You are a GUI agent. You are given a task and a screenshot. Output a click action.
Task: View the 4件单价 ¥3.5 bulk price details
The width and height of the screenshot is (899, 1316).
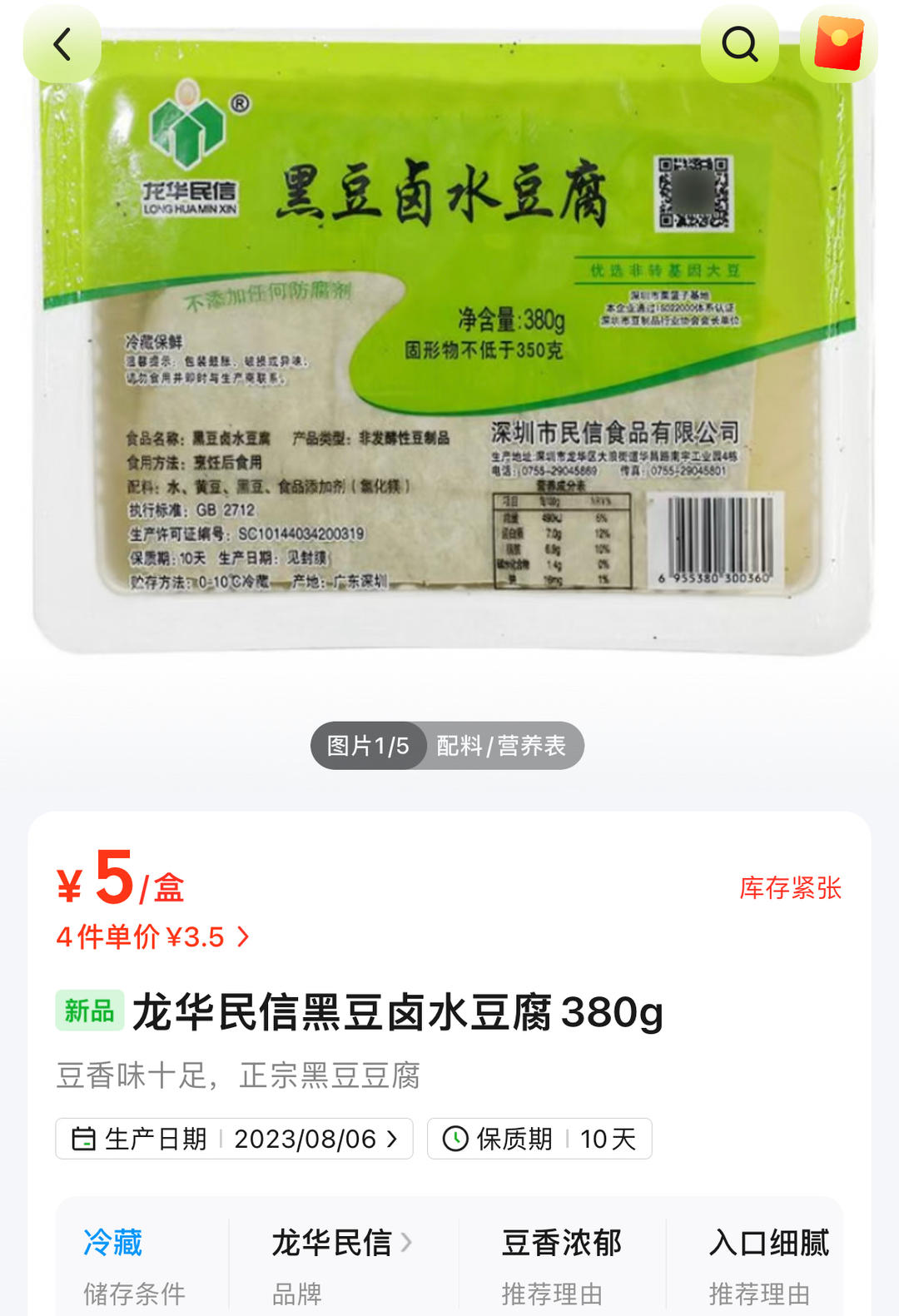pos(153,937)
